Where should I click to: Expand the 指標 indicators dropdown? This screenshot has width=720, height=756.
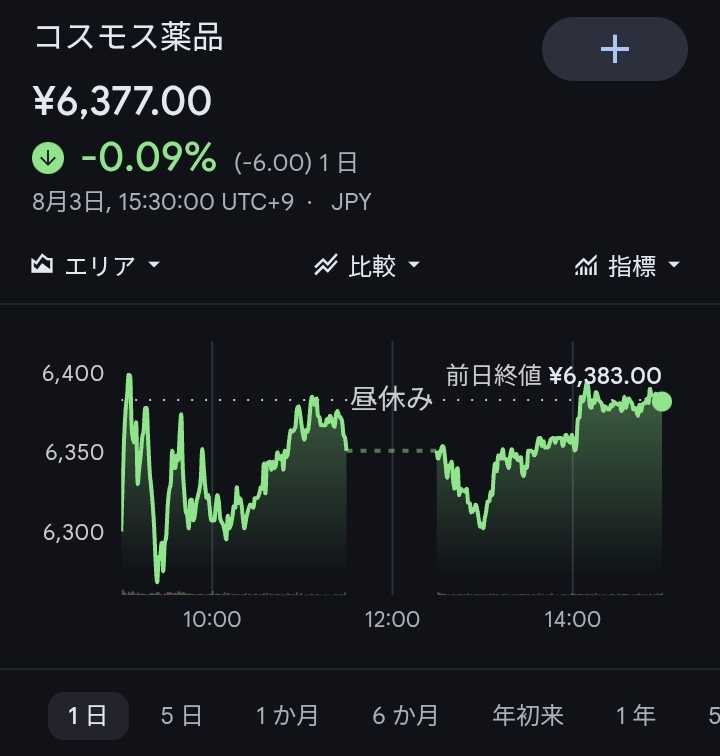pos(627,265)
